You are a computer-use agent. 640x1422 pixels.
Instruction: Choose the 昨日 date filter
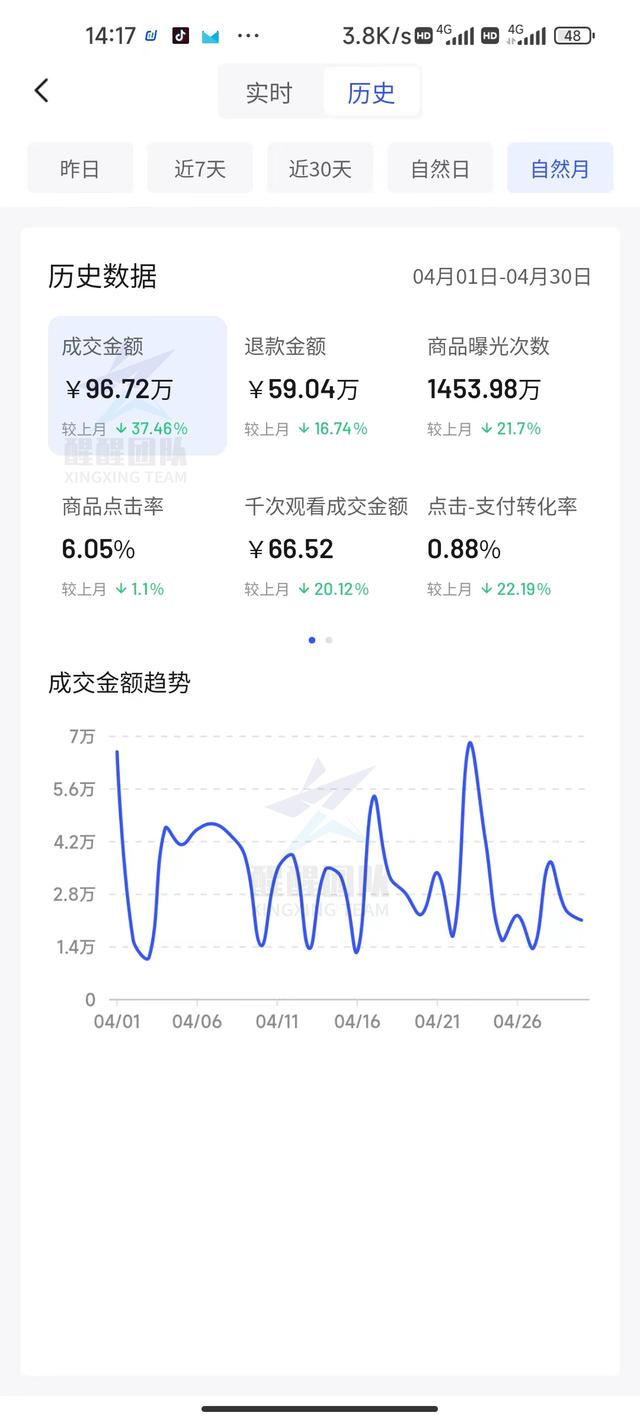[80, 168]
